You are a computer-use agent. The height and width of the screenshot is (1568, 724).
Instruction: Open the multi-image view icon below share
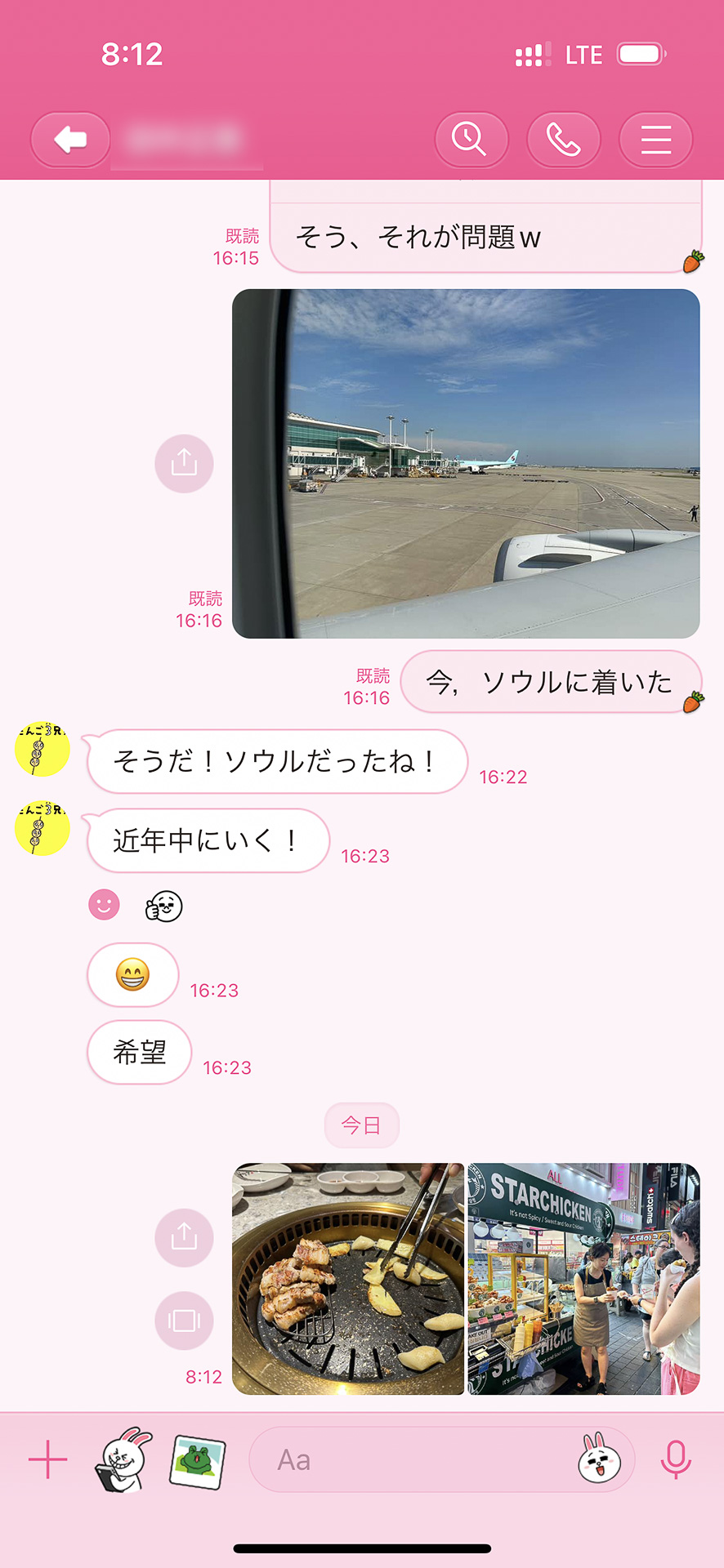coord(185,1321)
